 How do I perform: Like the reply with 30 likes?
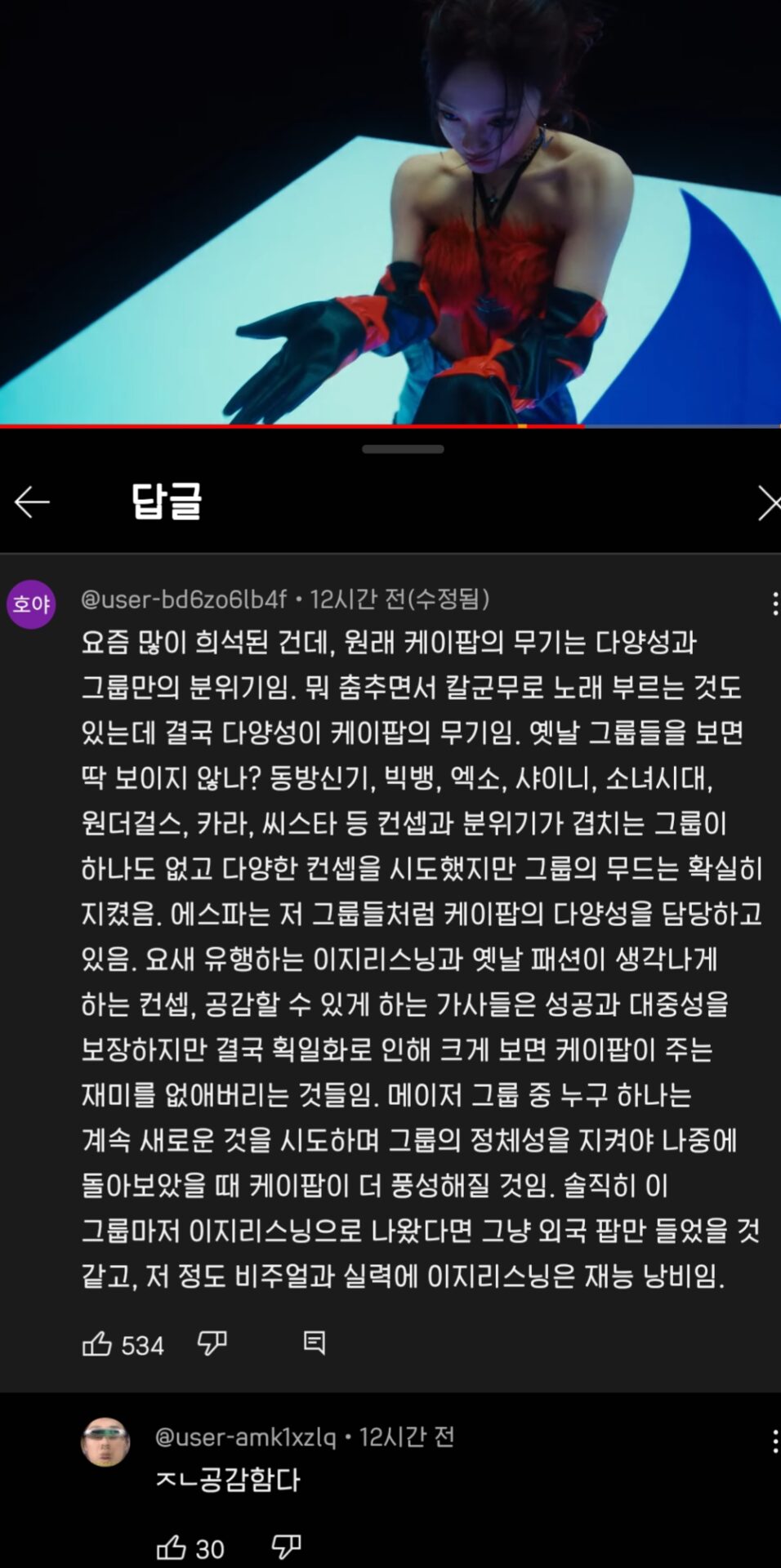pos(171,1548)
